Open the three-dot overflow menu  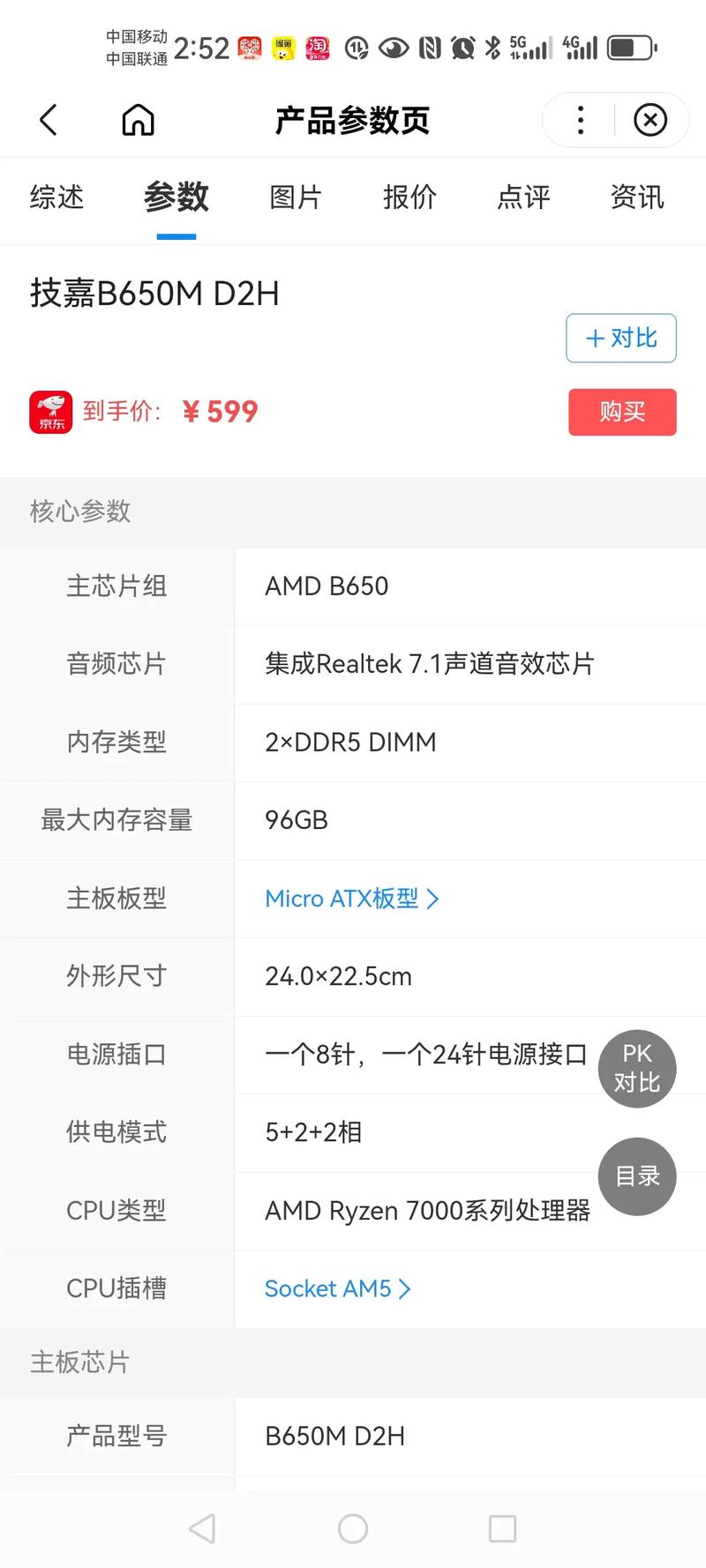point(580,120)
